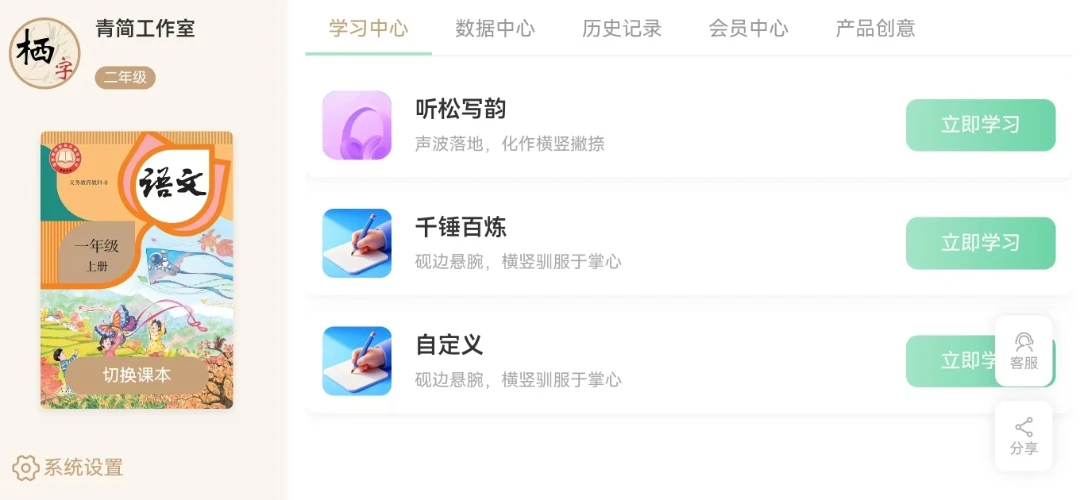Screen dimensions: 1080x500
Task: Open 客服 customer service
Action: 1023,351
